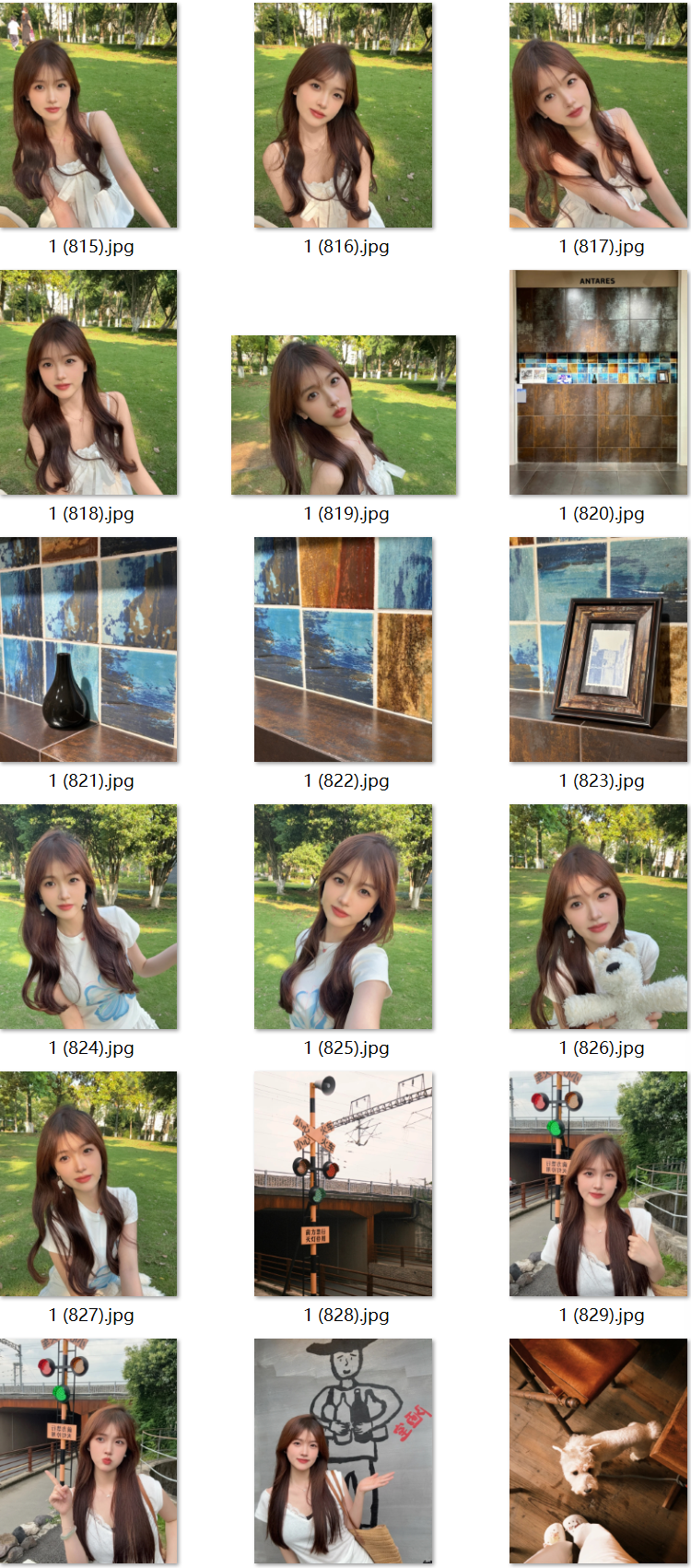
Task: Select the file 1 (824).jpg
Action: click(x=88, y=917)
